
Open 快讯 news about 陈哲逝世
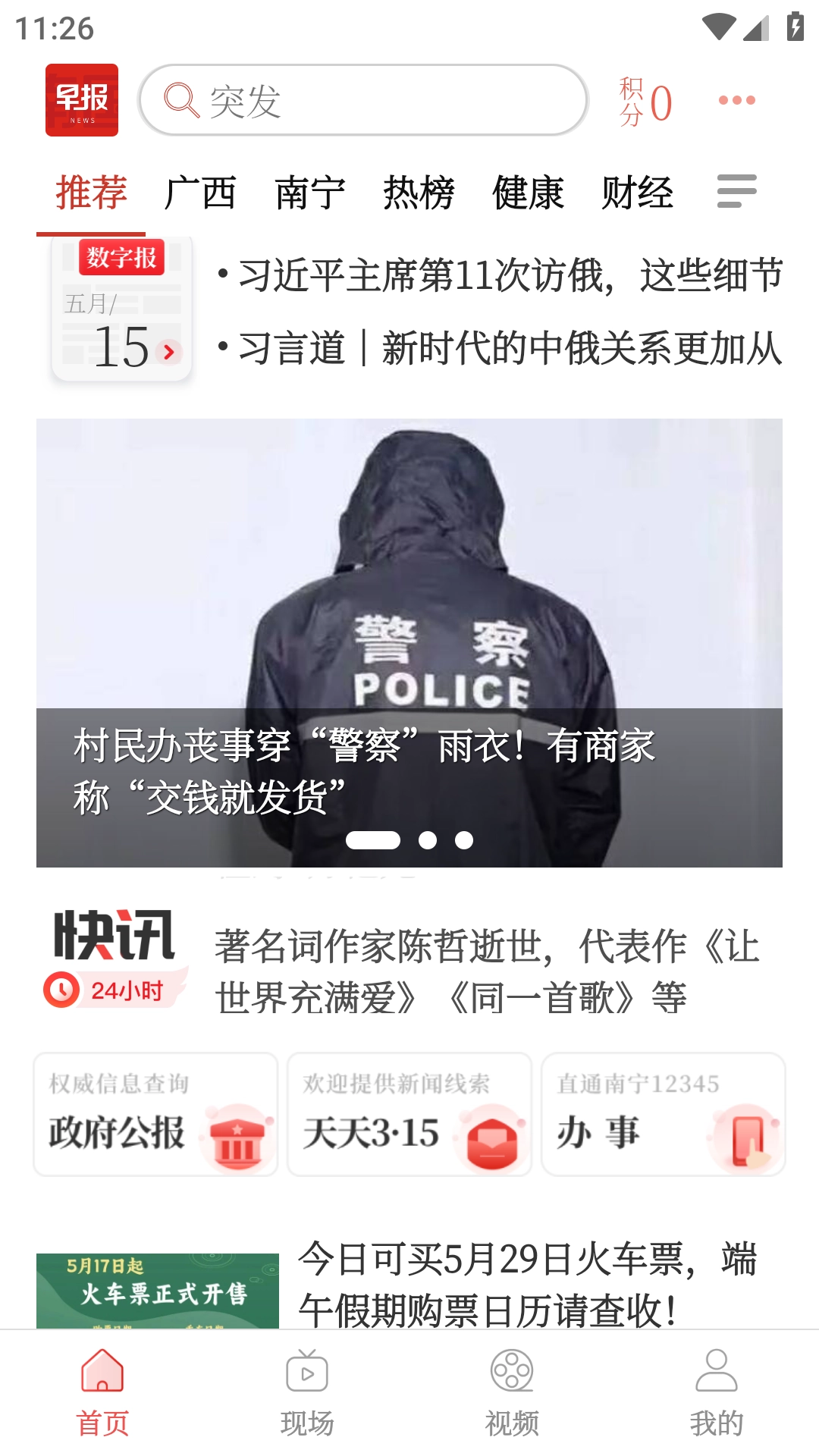pos(485,971)
